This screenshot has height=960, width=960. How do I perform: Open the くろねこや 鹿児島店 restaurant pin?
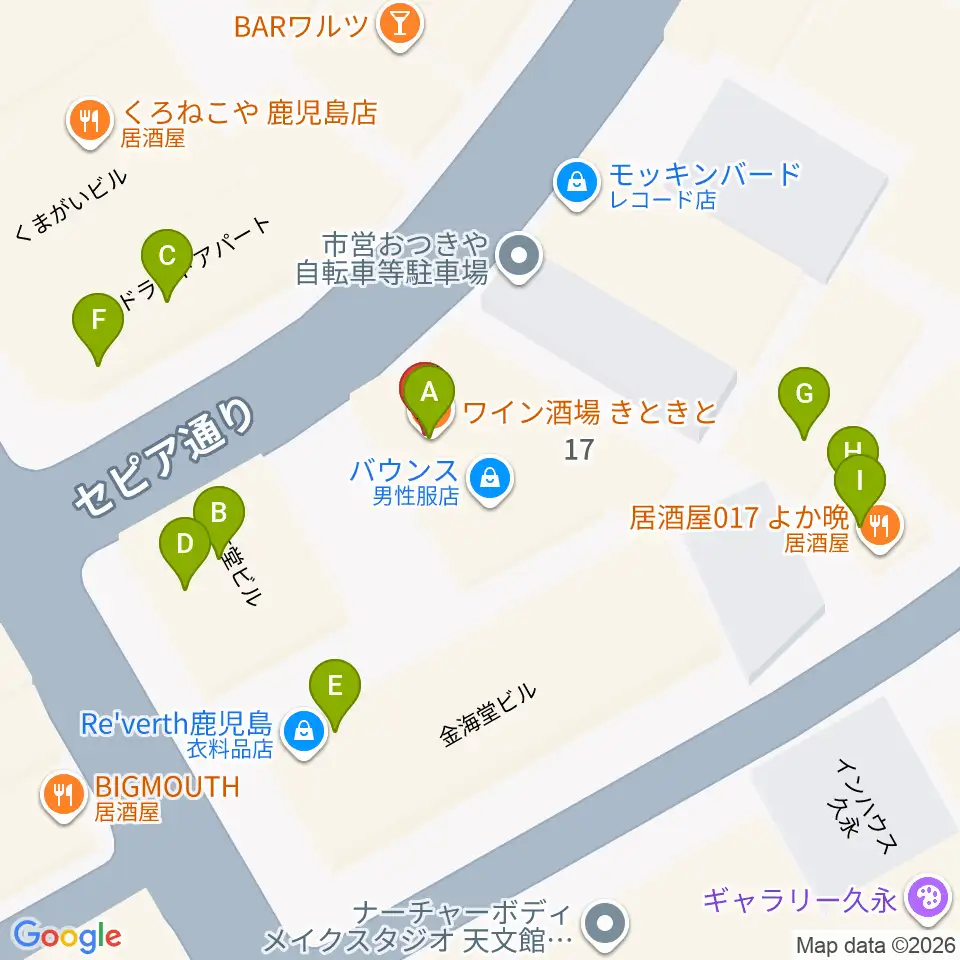tap(89, 123)
